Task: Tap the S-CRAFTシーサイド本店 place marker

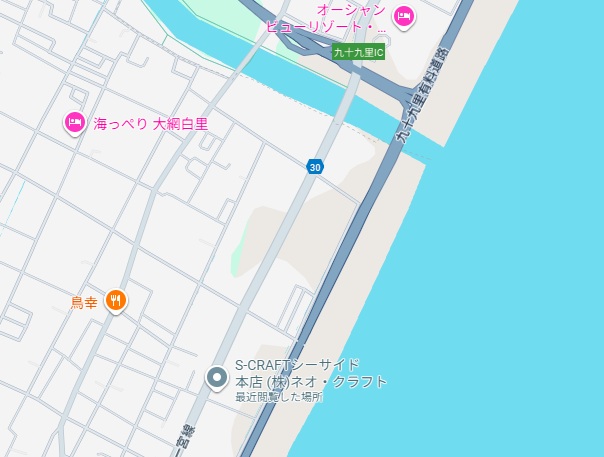Action: [216, 377]
